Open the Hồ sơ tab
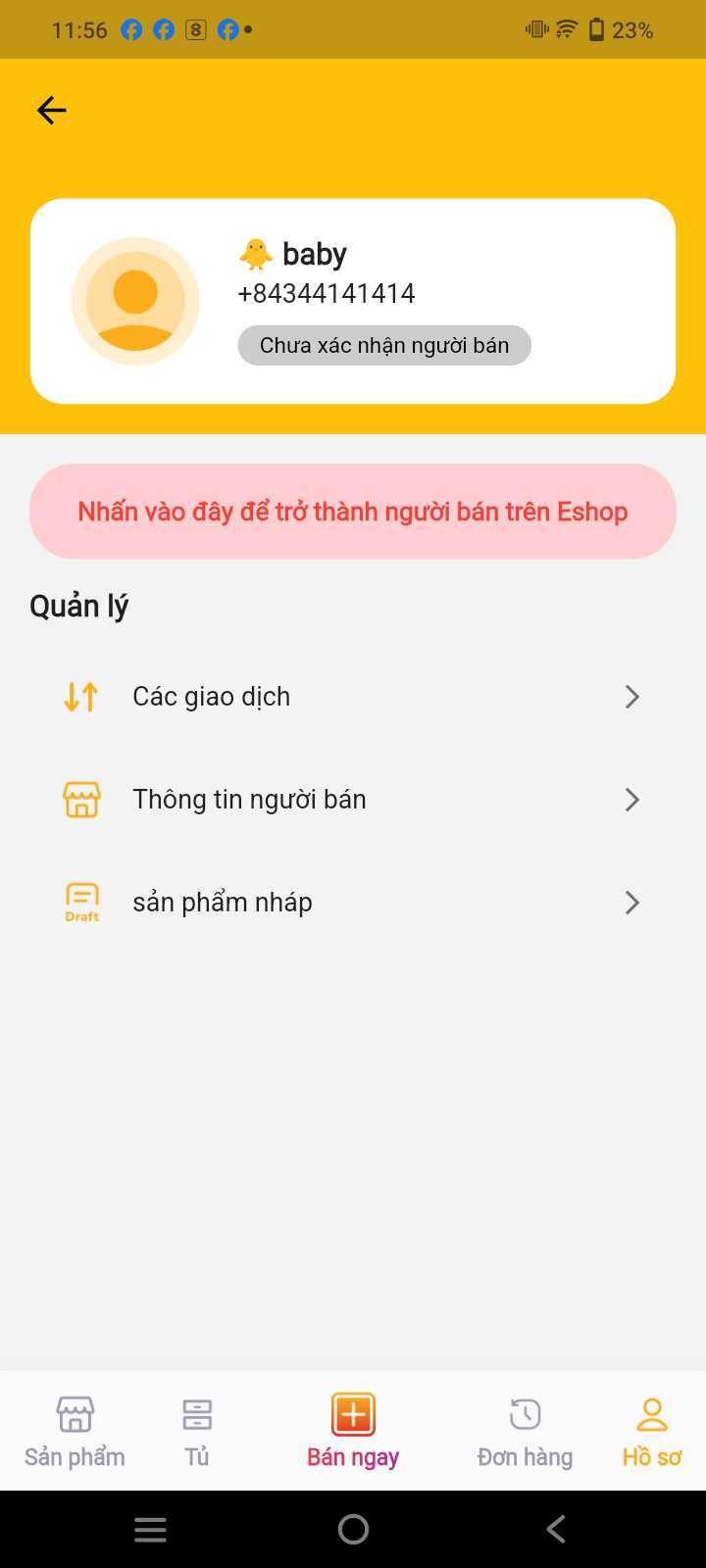Image resolution: width=706 pixels, height=1568 pixels. click(652, 1432)
